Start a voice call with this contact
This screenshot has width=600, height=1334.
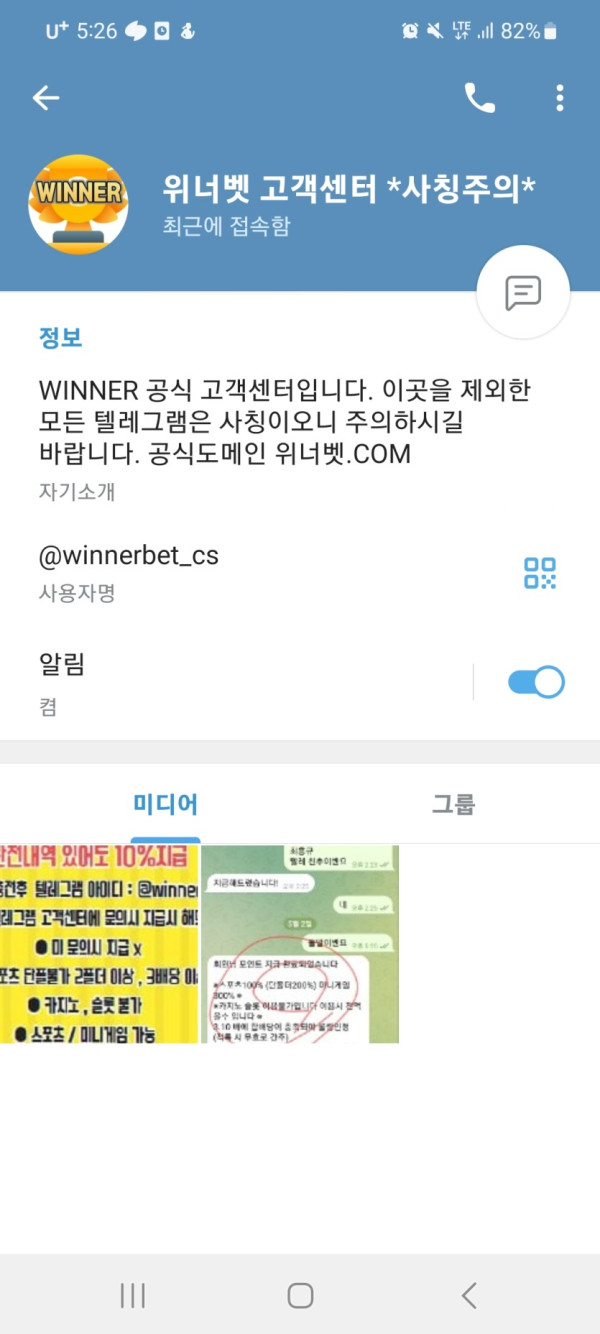479,97
